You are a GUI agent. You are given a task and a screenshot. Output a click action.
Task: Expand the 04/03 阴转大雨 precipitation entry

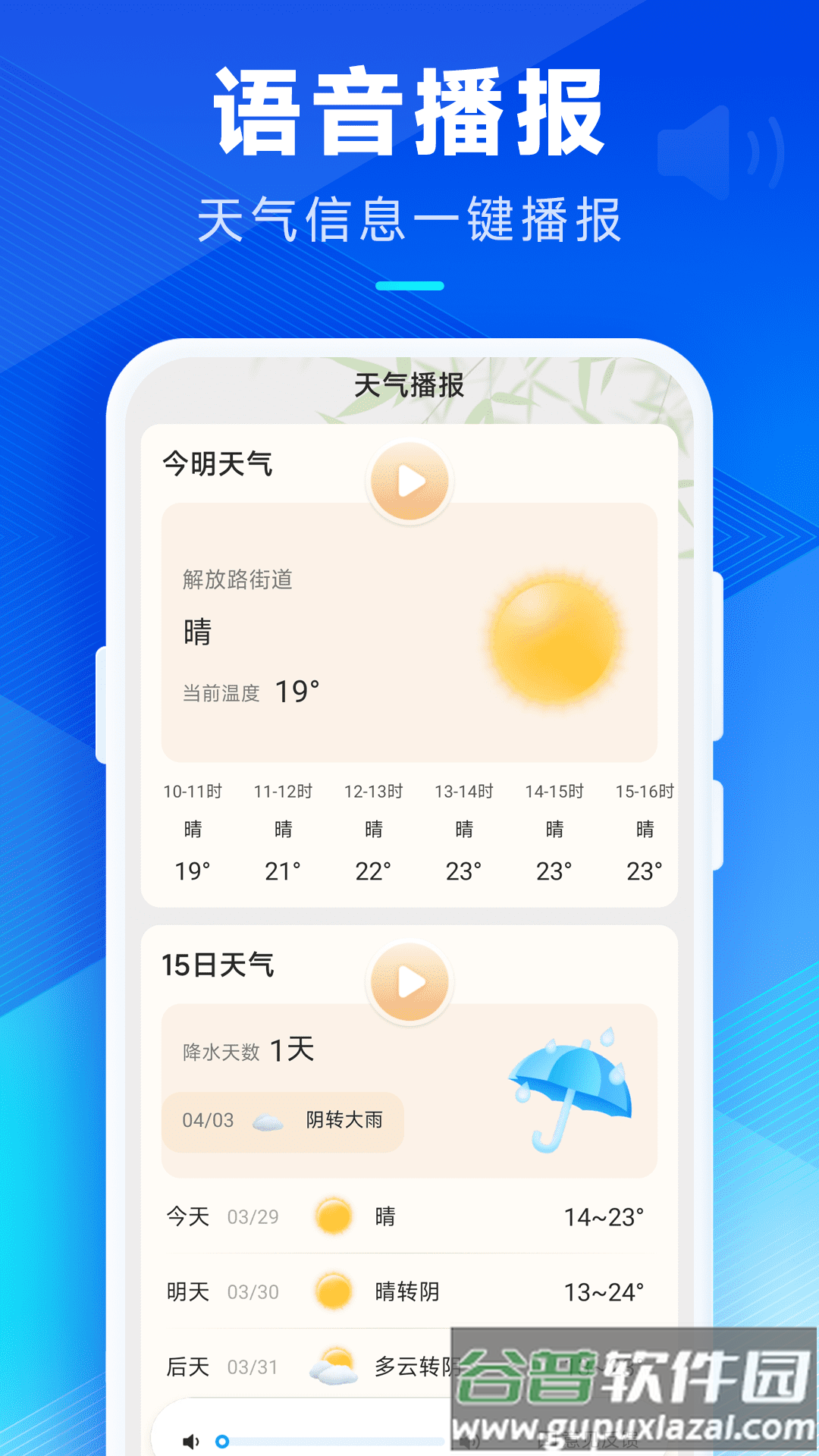(x=284, y=1121)
